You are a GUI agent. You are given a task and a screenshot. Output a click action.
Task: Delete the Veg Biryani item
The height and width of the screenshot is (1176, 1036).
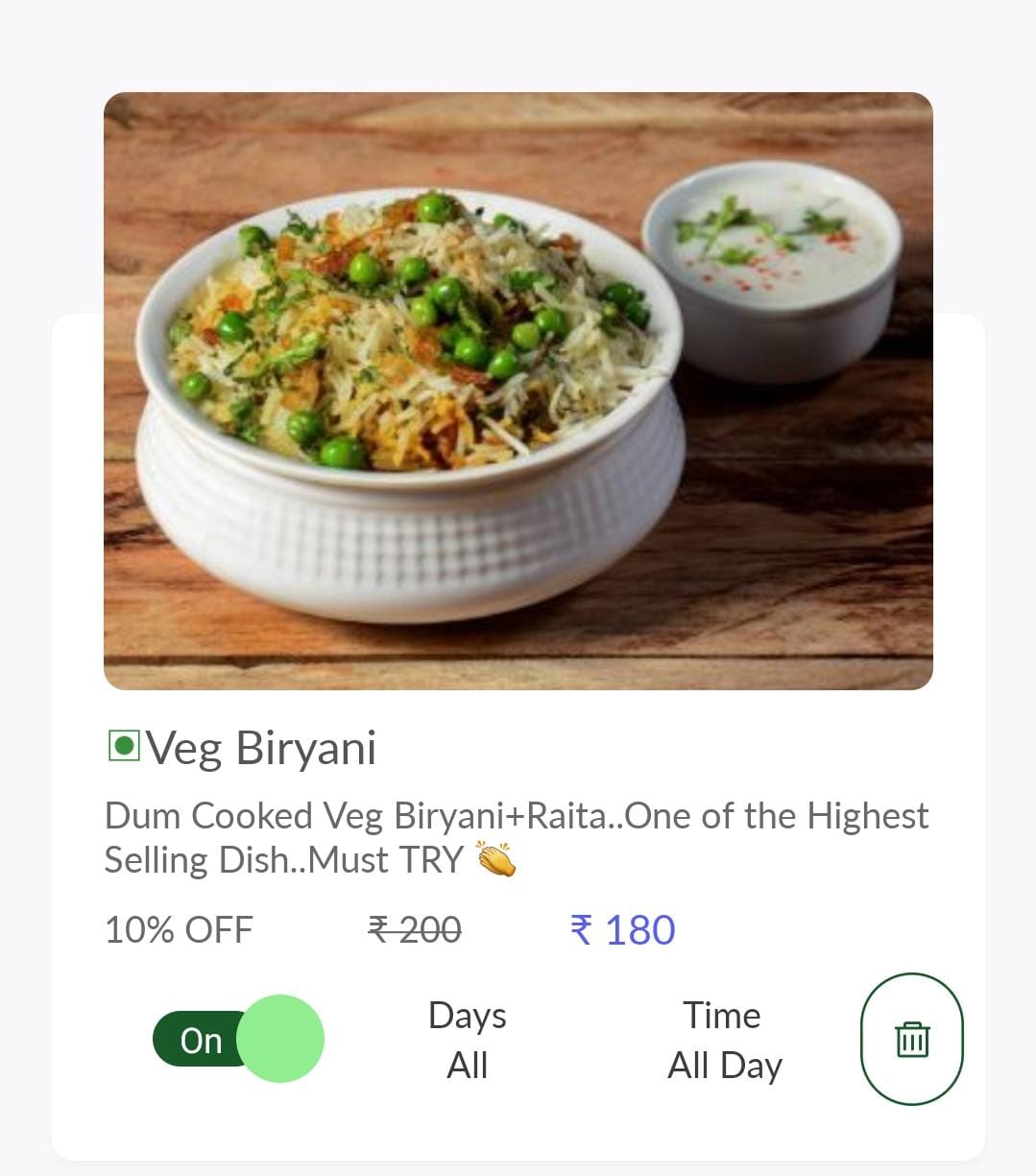tap(911, 1039)
